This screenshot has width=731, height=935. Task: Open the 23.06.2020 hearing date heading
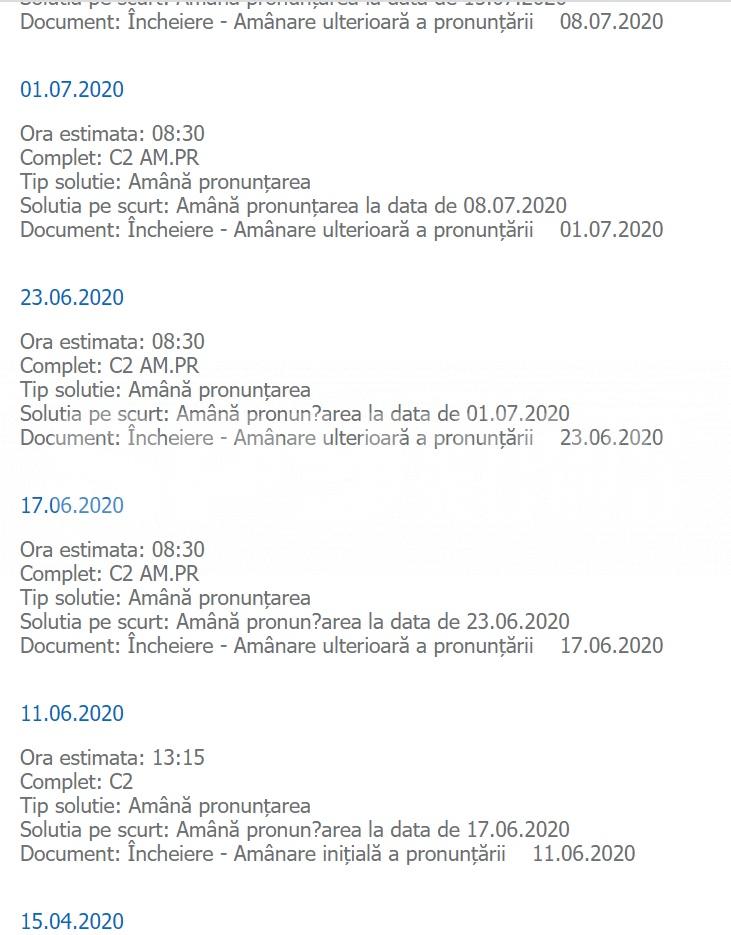tap(72, 298)
